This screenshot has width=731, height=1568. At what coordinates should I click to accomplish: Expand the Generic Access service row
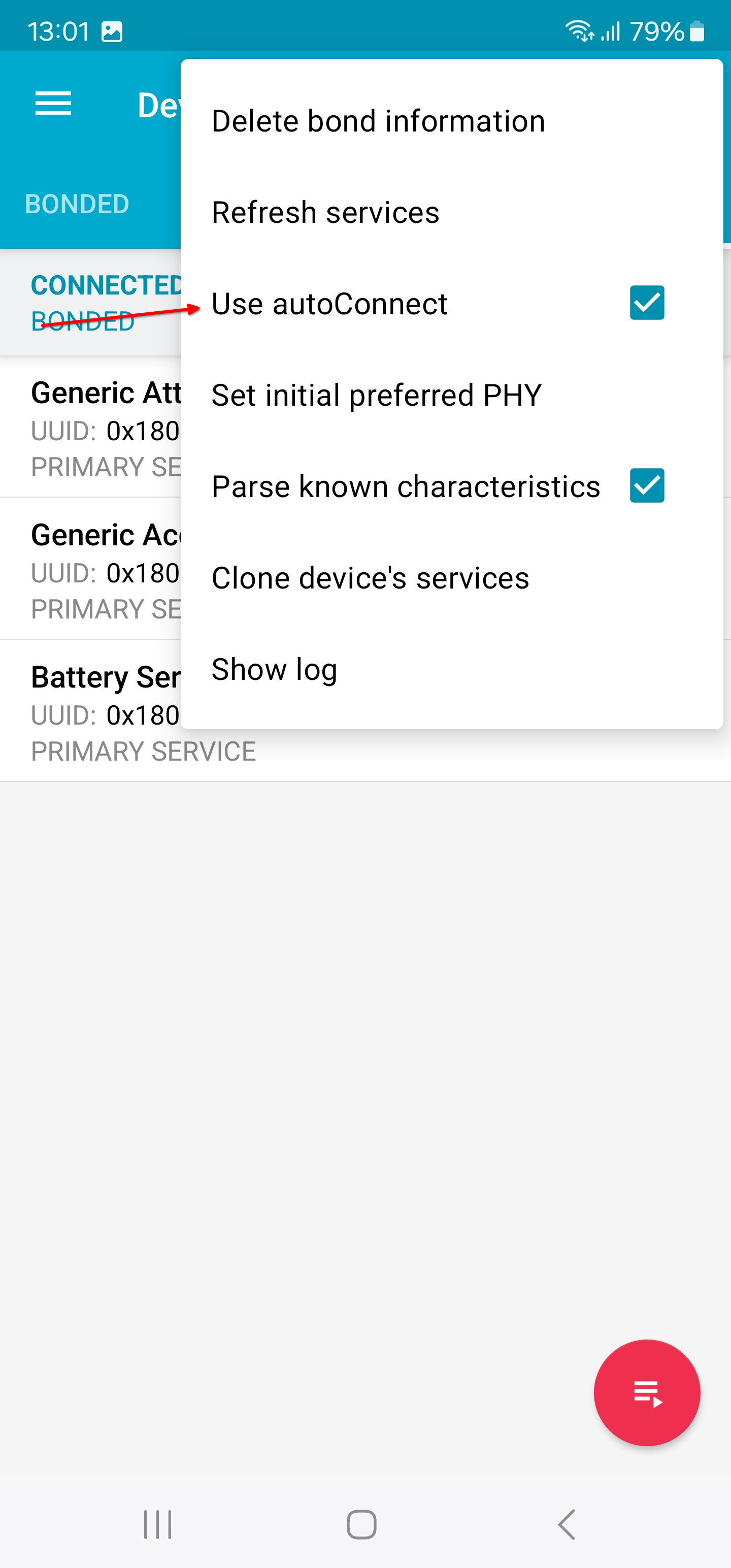click(x=104, y=570)
